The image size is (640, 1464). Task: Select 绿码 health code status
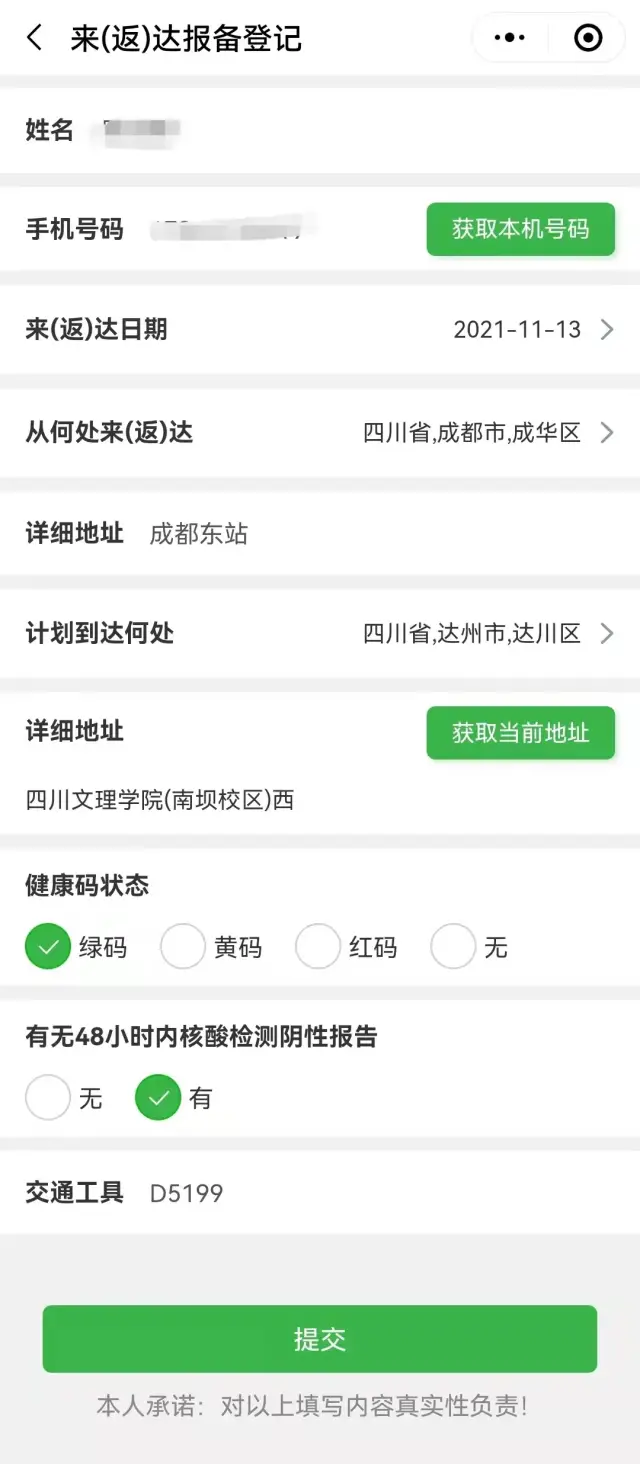pyautogui.click(x=48, y=947)
